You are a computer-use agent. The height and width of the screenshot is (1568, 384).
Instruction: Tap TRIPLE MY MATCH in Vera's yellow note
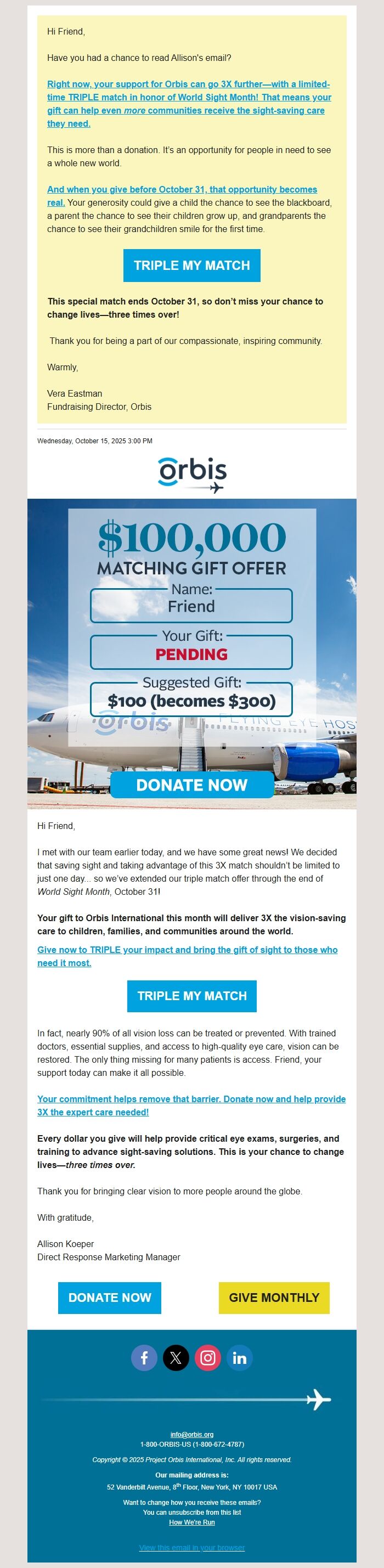pos(191,266)
